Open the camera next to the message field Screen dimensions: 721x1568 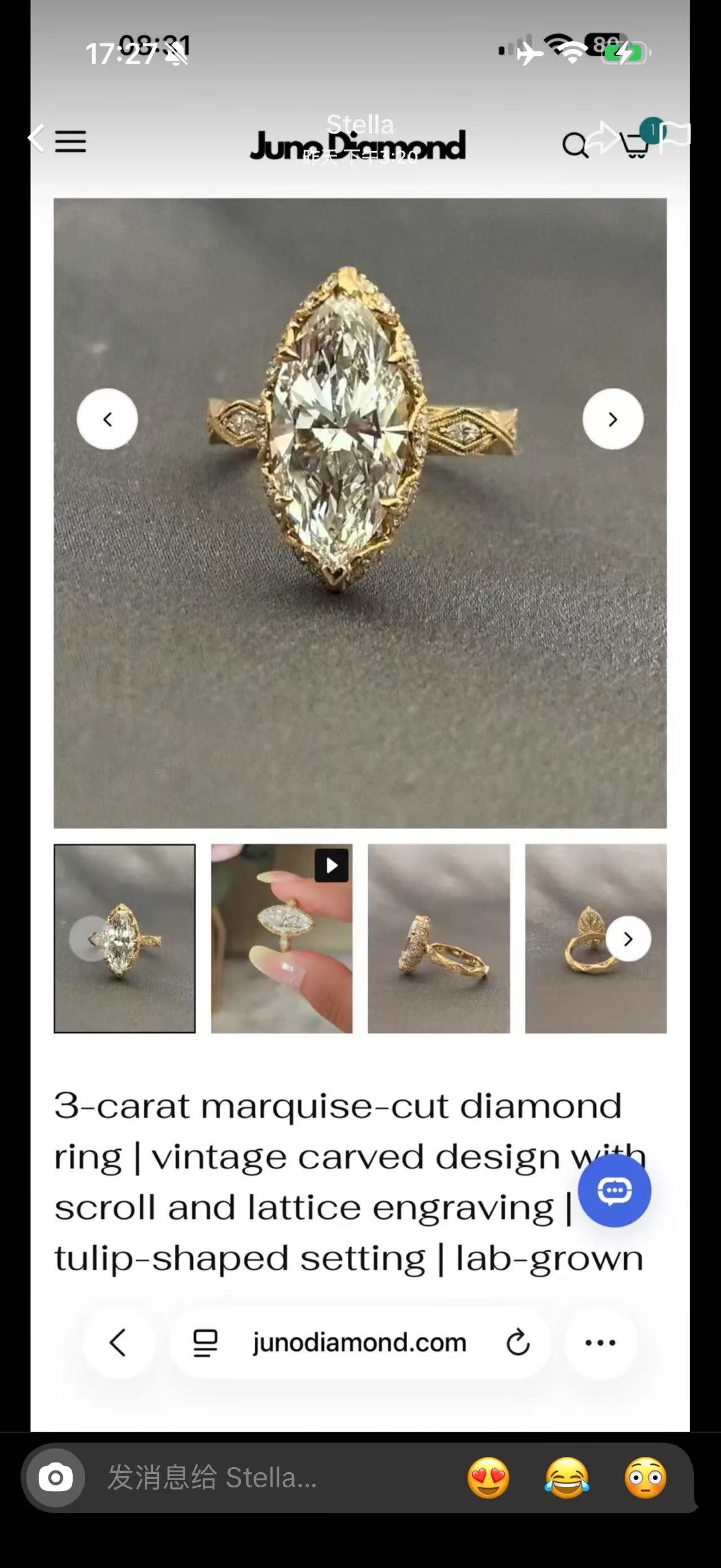55,1477
